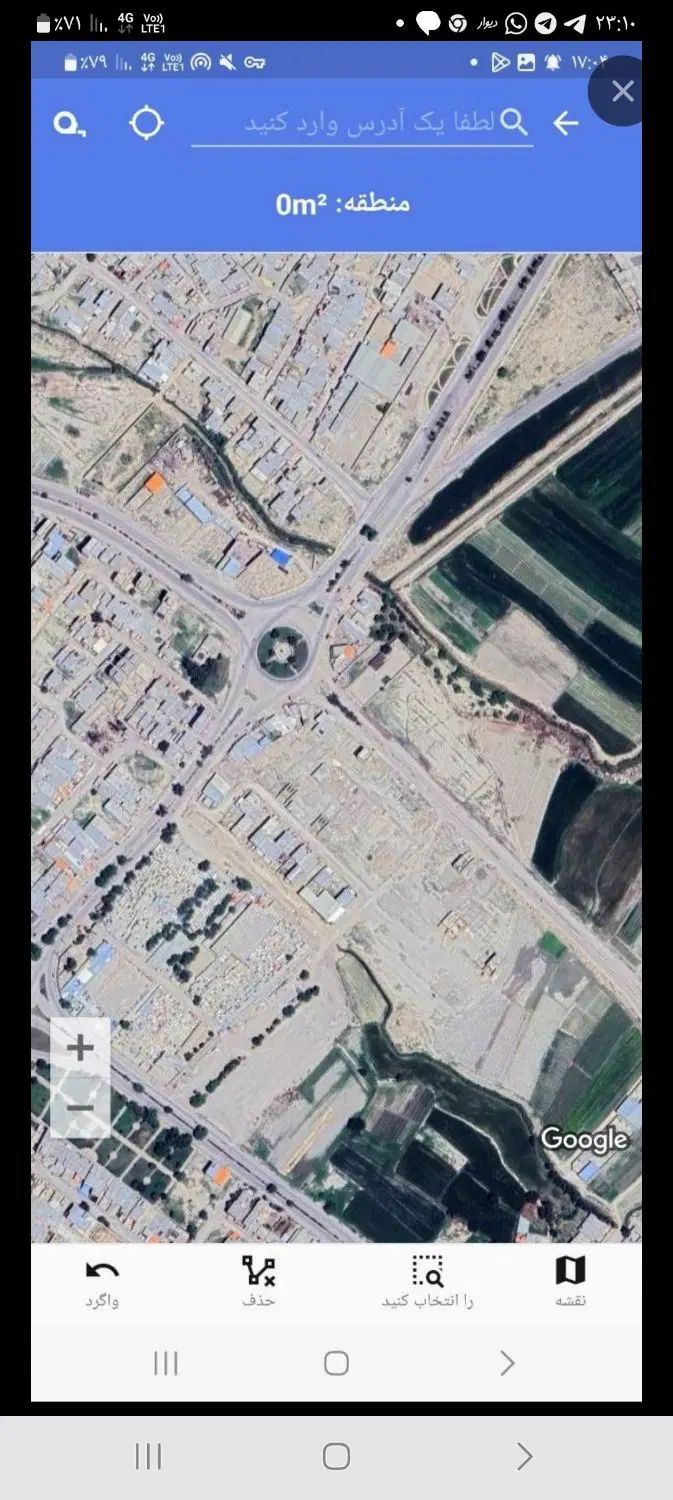The image size is (673, 1500).
Task: Close the image viewer with X
Action: 623,92
